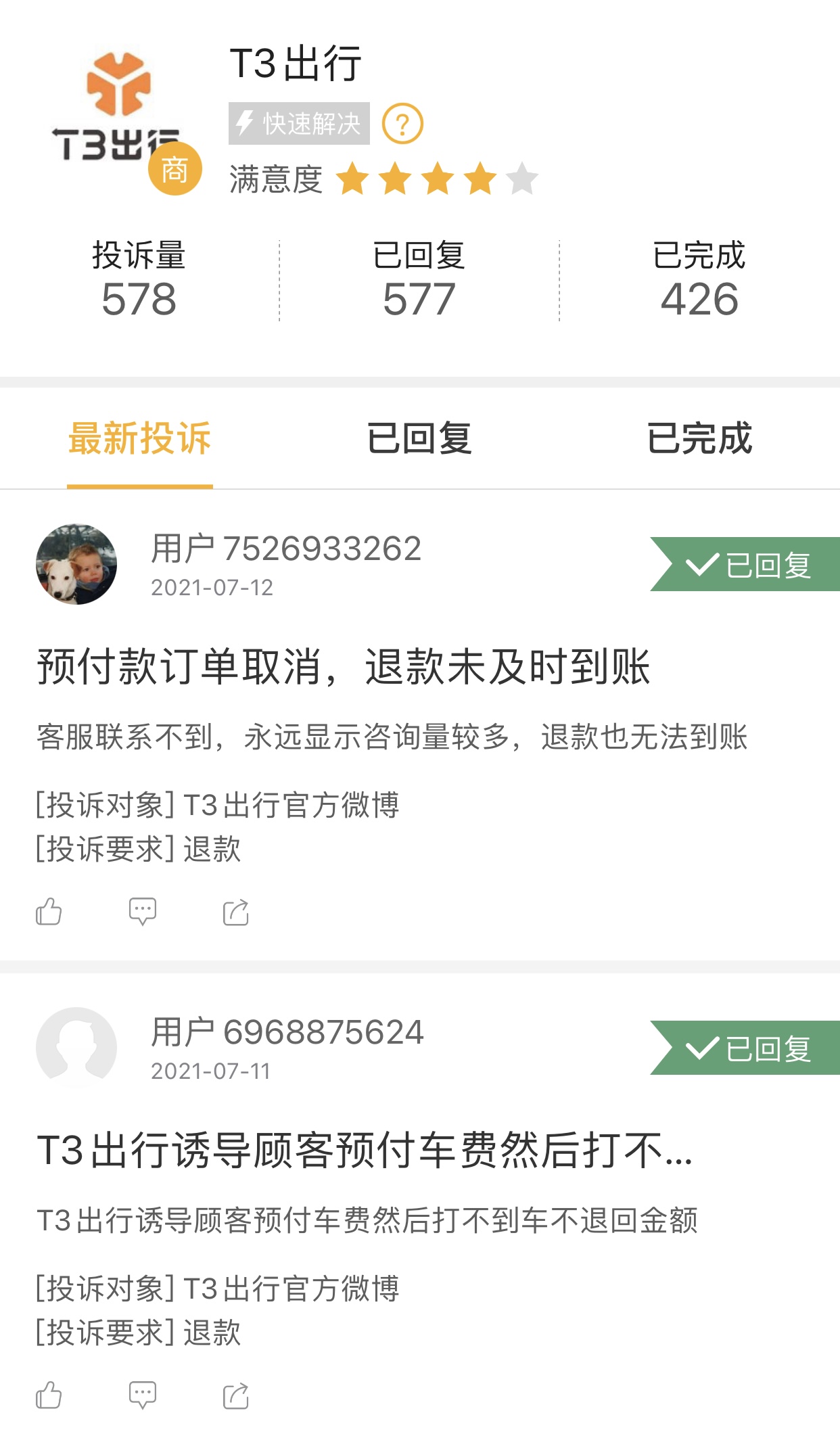Screen dimensions: 840x1438
Task: Comment on complaint from 用户6968875624
Action: pos(143,1395)
